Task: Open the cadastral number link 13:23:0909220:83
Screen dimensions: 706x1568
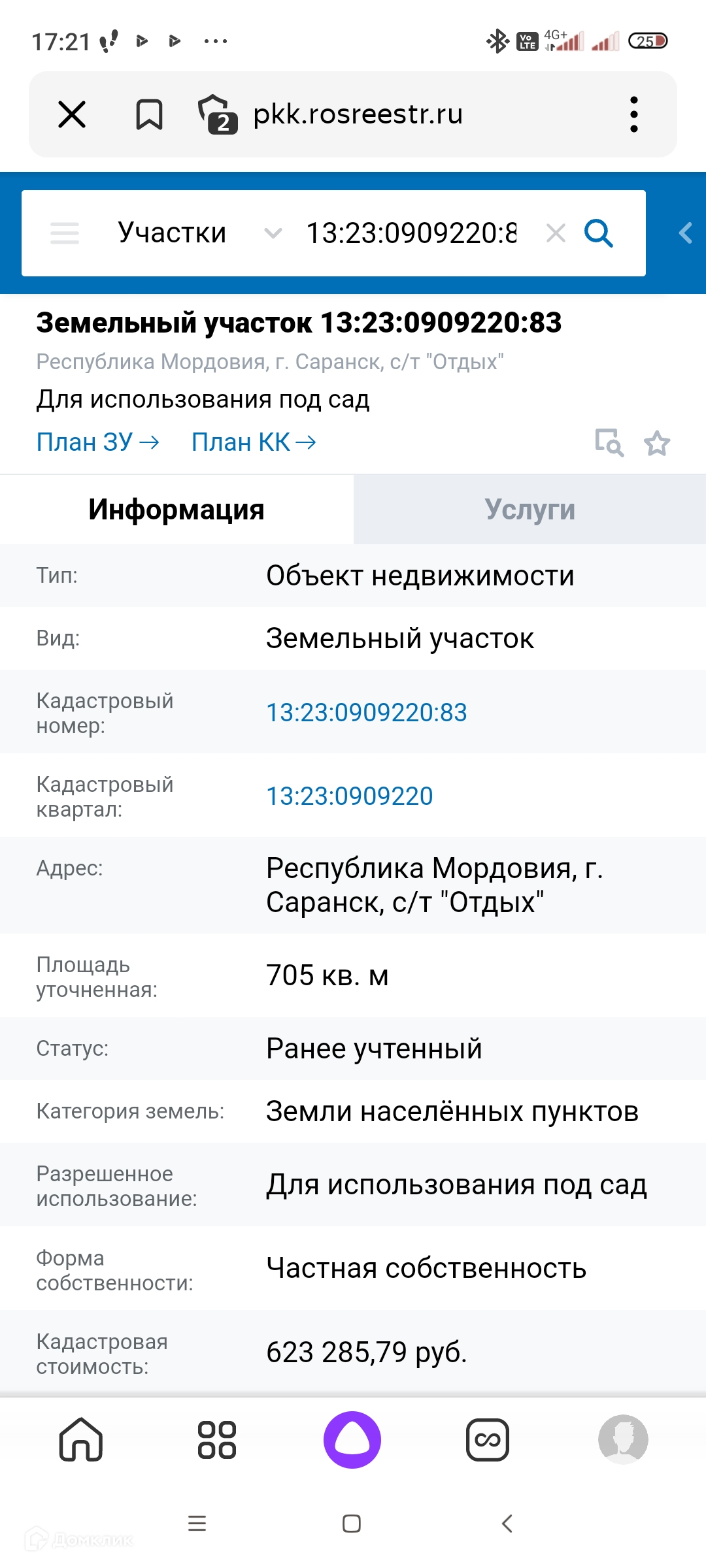Action: pos(367,712)
